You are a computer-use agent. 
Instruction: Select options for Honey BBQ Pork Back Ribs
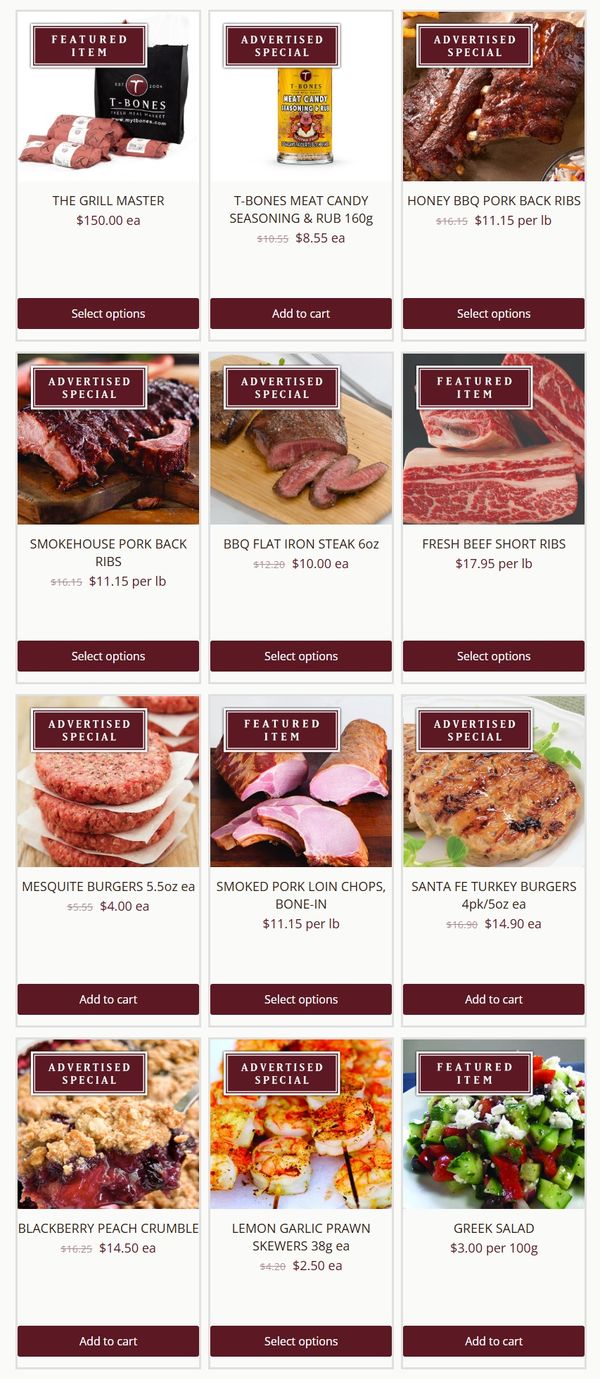(x=493, y=314)
